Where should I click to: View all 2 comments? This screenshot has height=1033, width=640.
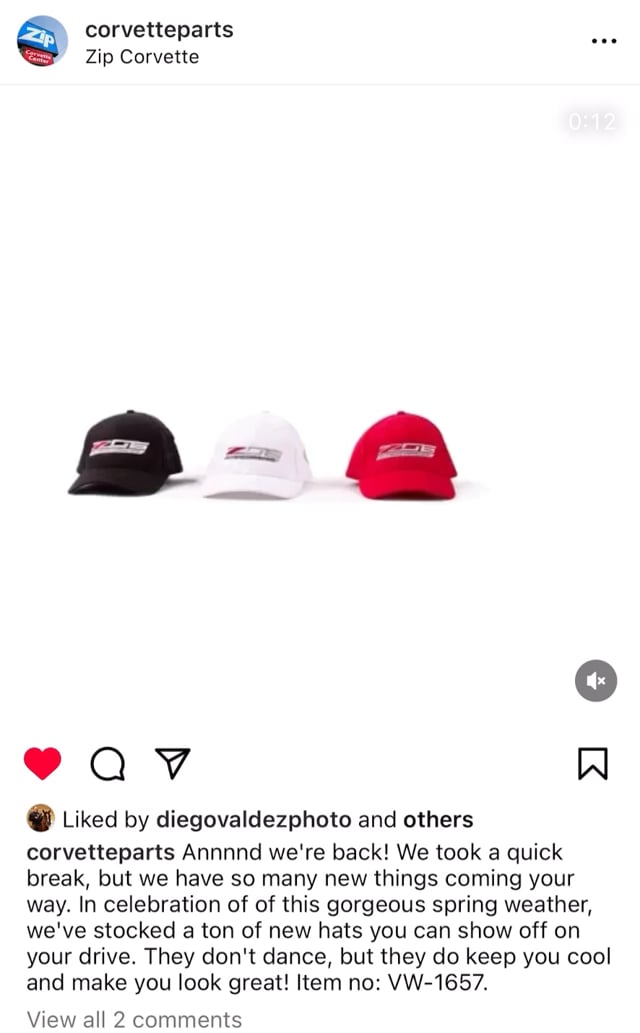click(x=134, y=1019)
